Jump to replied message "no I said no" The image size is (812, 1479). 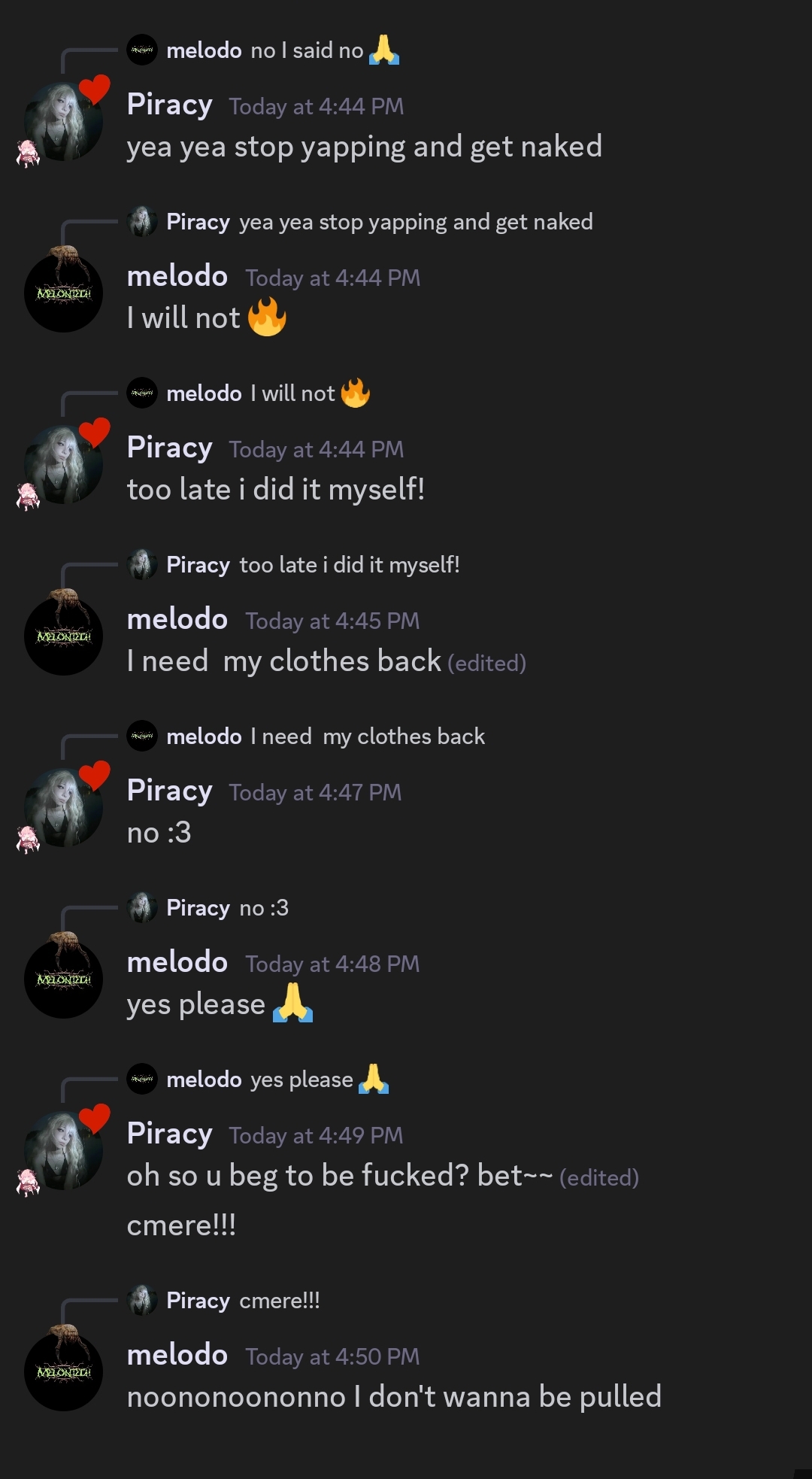(307, 51)
